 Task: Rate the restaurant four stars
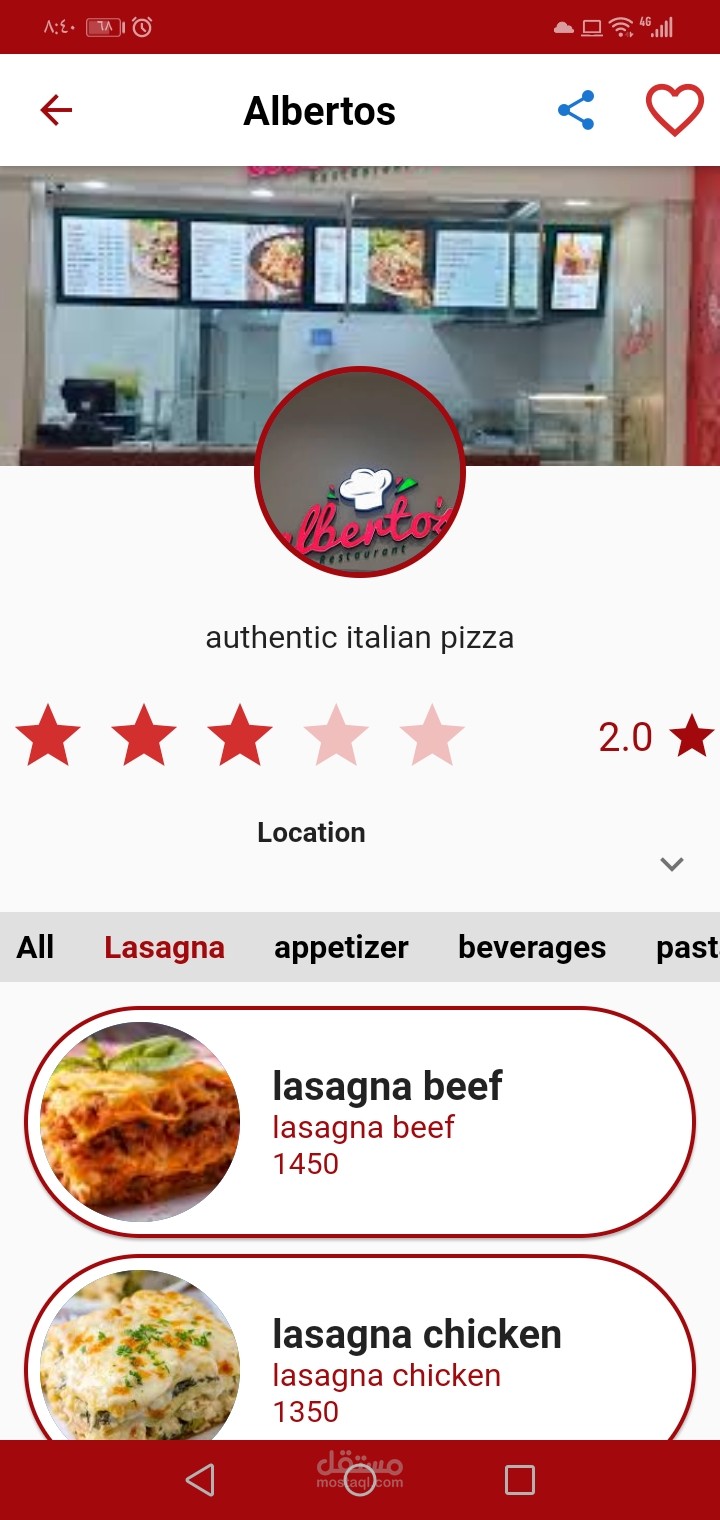click(x=336, y=736)
